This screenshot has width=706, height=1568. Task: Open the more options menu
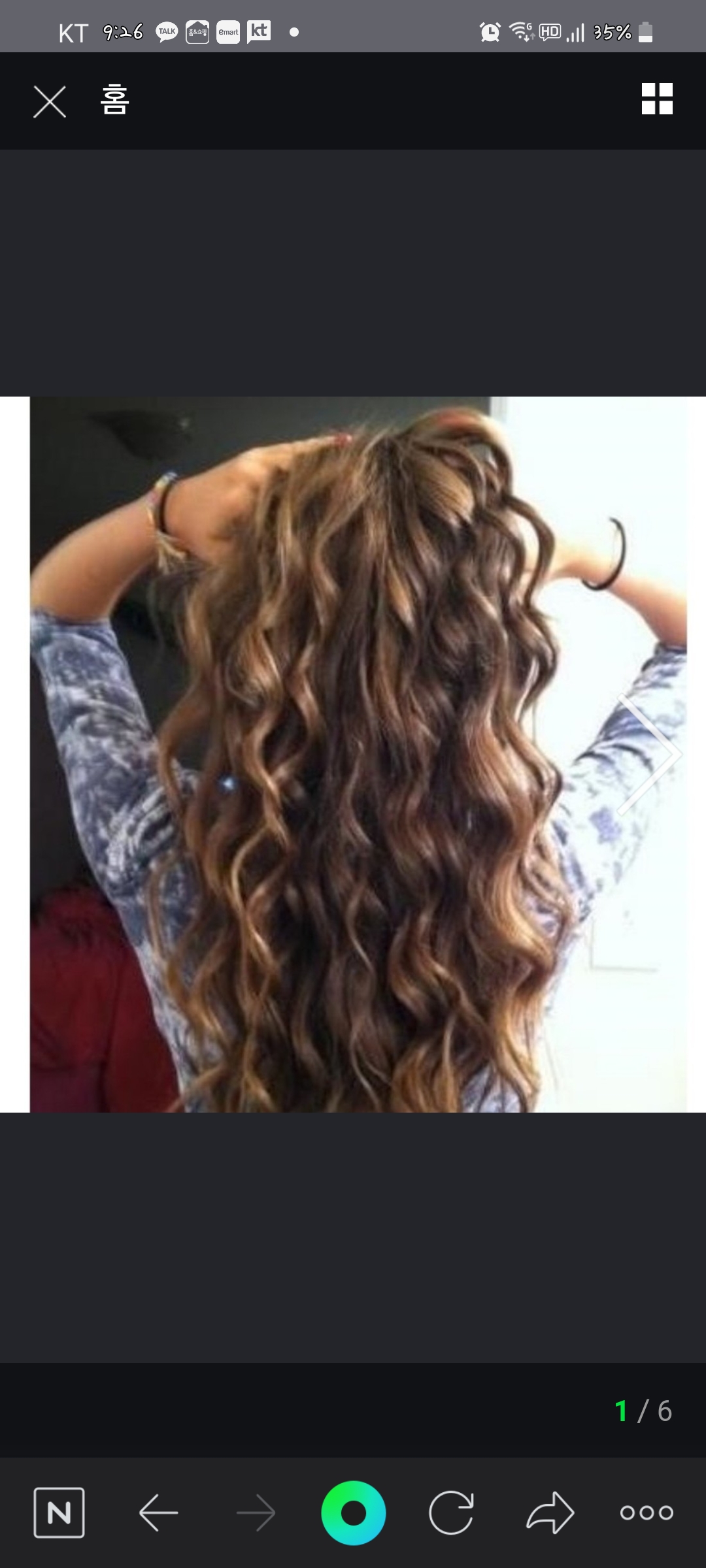click(x=647, y=1512)
